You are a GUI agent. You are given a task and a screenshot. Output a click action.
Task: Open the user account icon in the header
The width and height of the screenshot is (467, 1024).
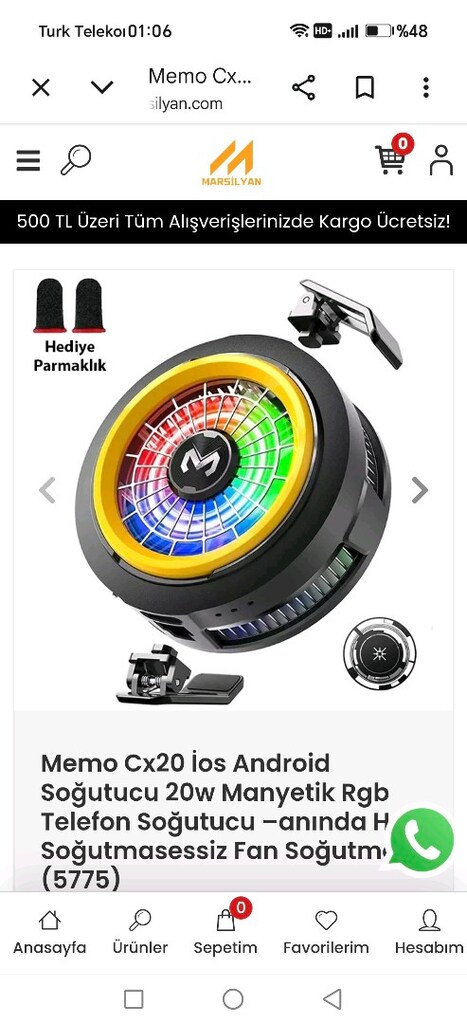click(442, 160)
